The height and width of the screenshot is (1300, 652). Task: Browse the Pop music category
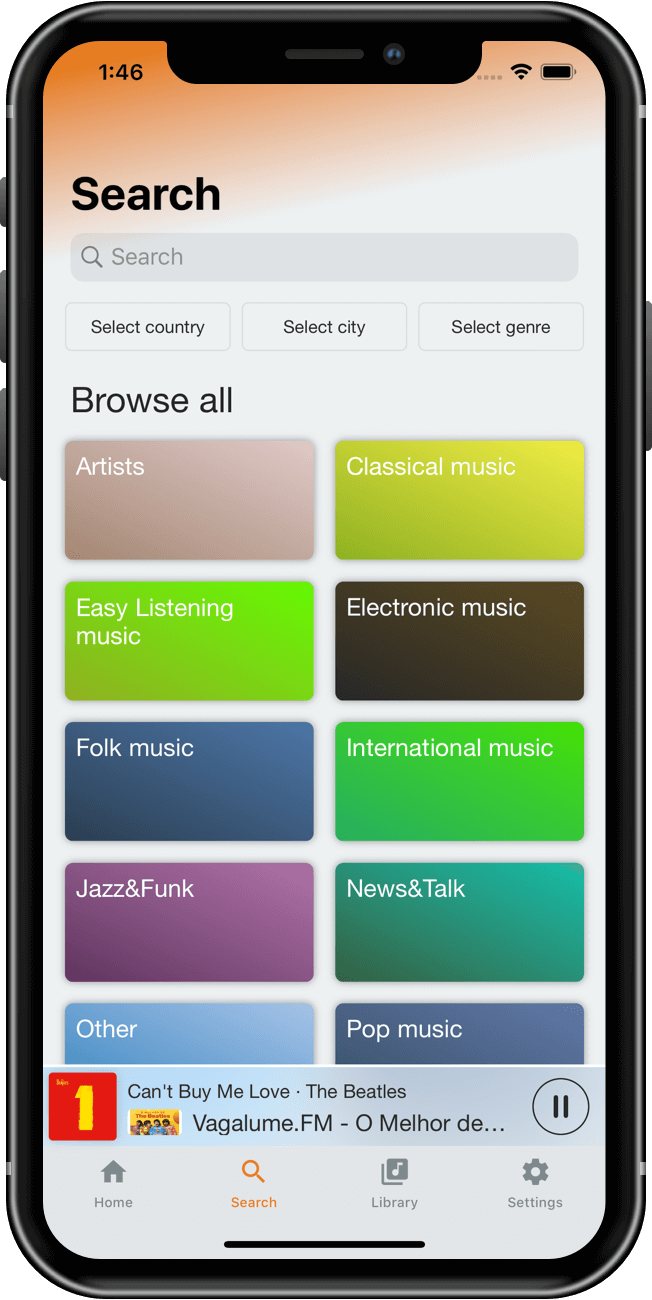[x=459, y=1034]
